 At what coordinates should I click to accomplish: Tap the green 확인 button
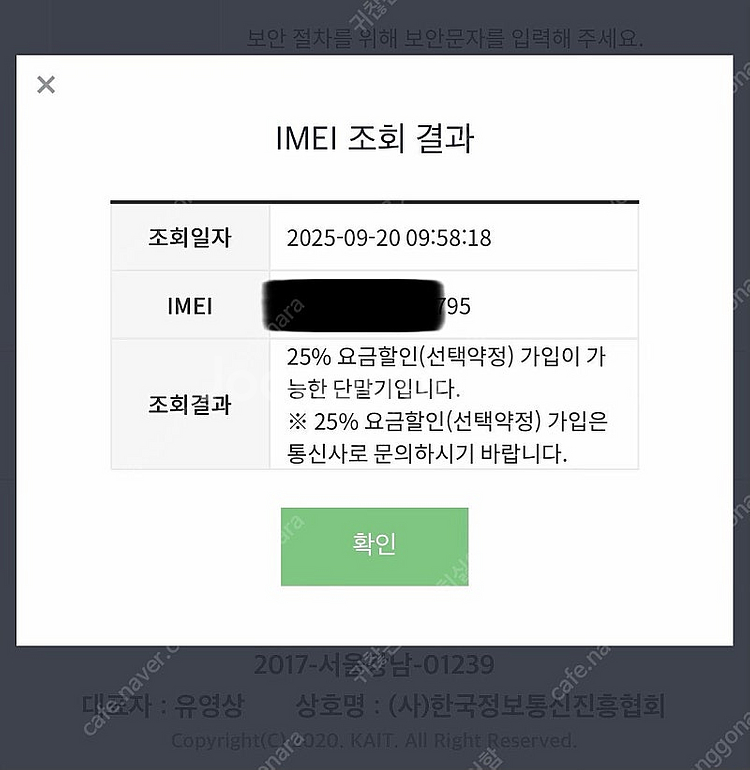(x=374, y=546)
